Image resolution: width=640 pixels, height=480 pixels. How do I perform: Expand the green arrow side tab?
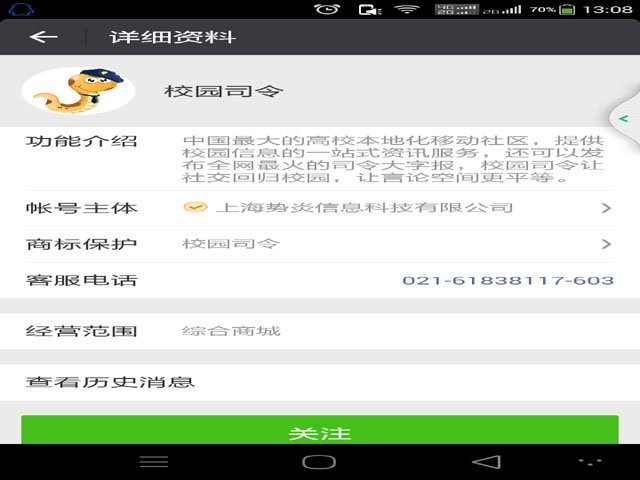click(x=625, y=119)
